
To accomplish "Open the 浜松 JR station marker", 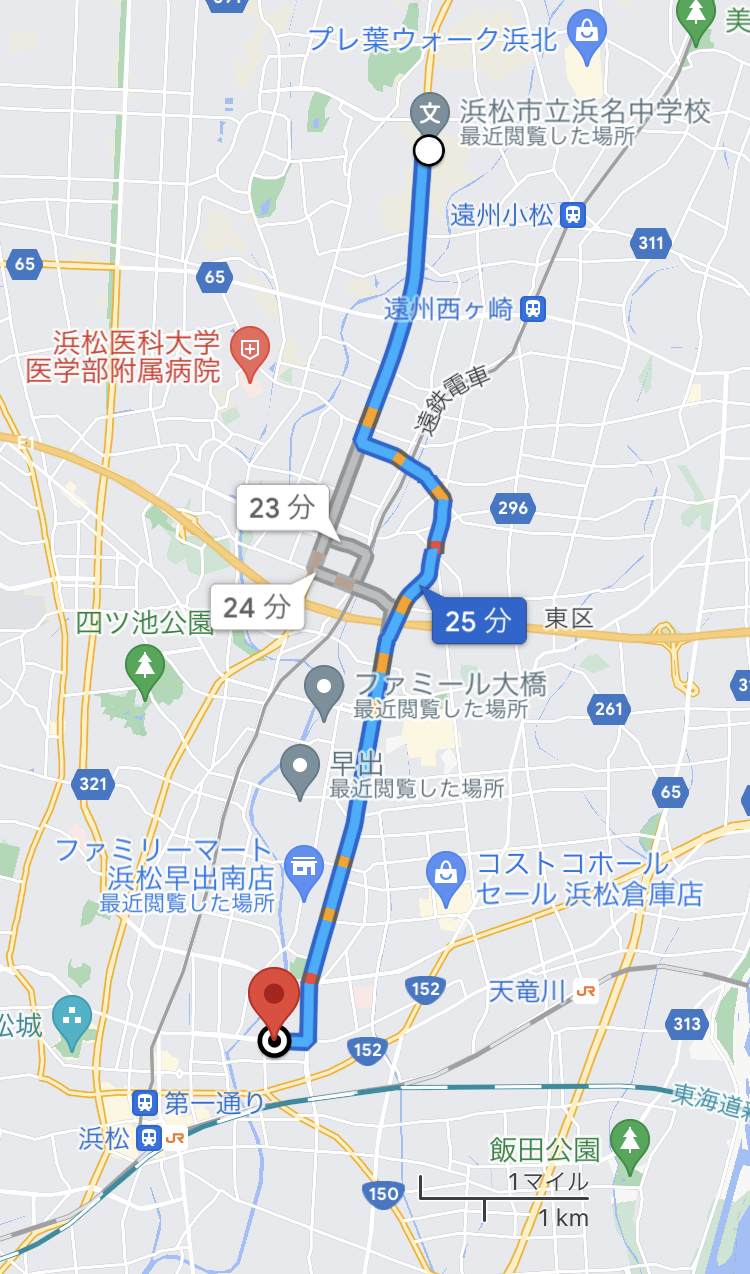I will coord(149,1137).
